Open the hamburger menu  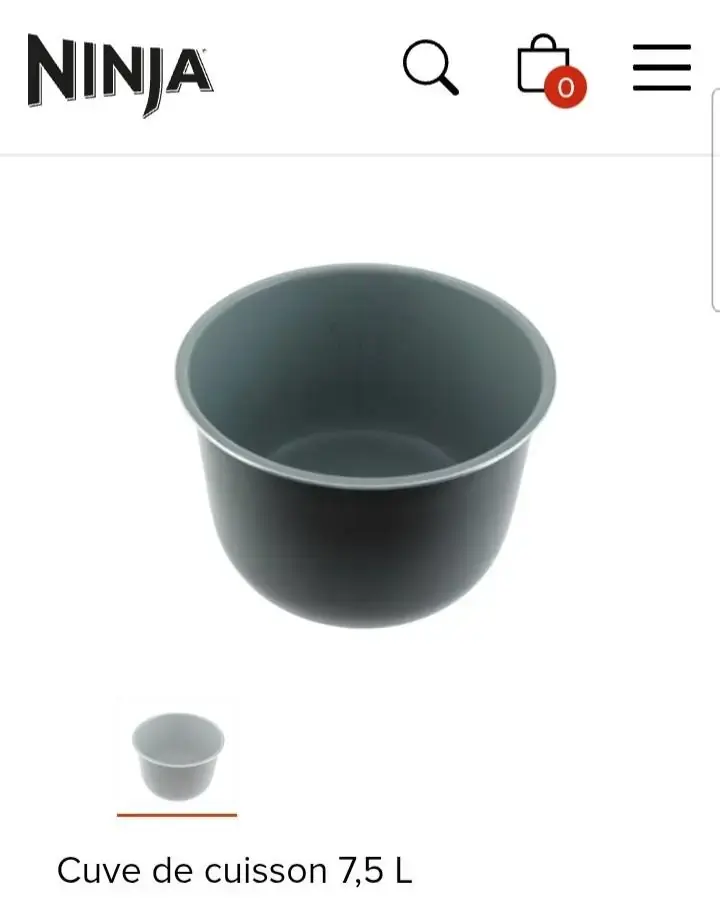click(x=662, y=68)
